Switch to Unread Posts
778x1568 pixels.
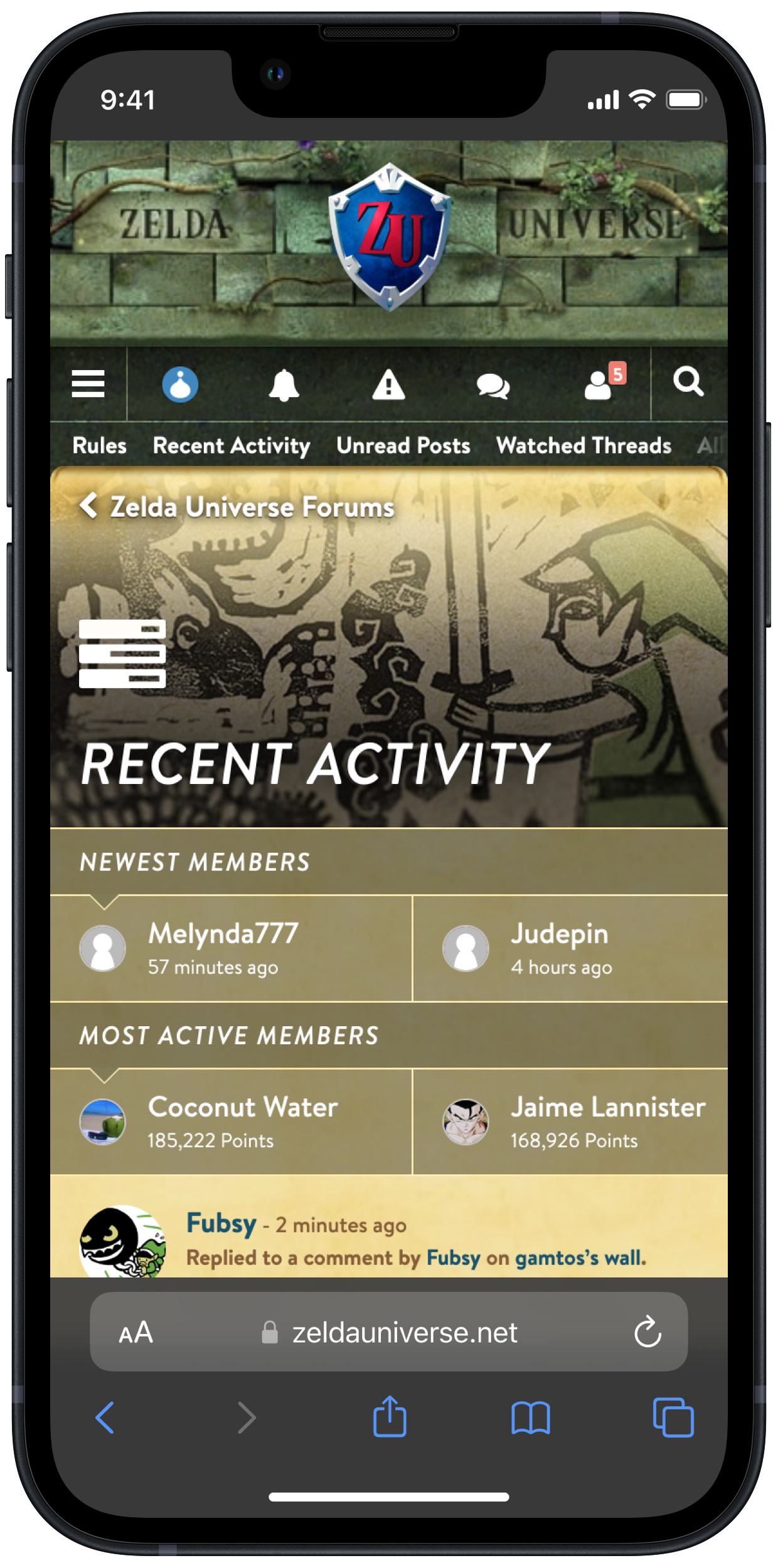[x=403, y=445]
